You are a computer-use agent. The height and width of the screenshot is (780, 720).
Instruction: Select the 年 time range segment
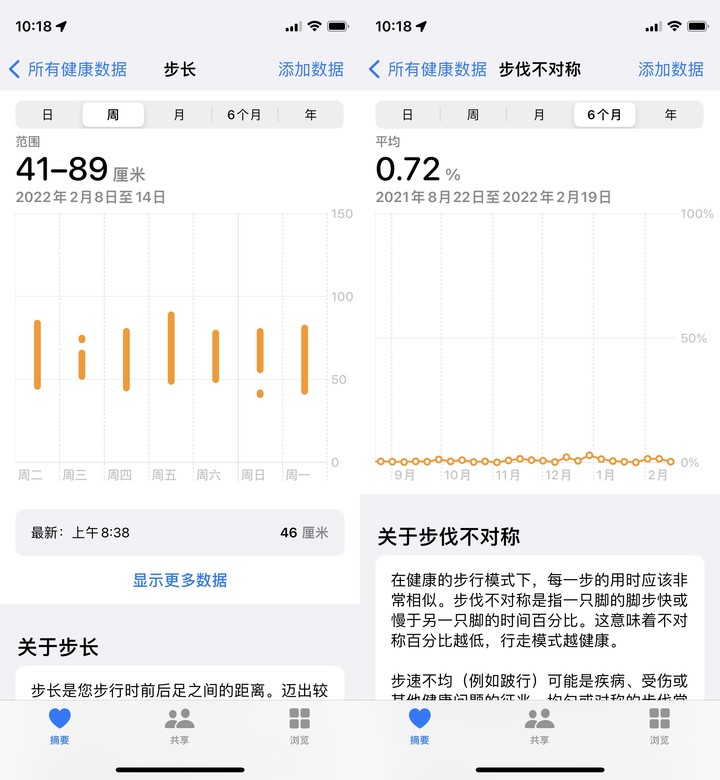[310, 114]
